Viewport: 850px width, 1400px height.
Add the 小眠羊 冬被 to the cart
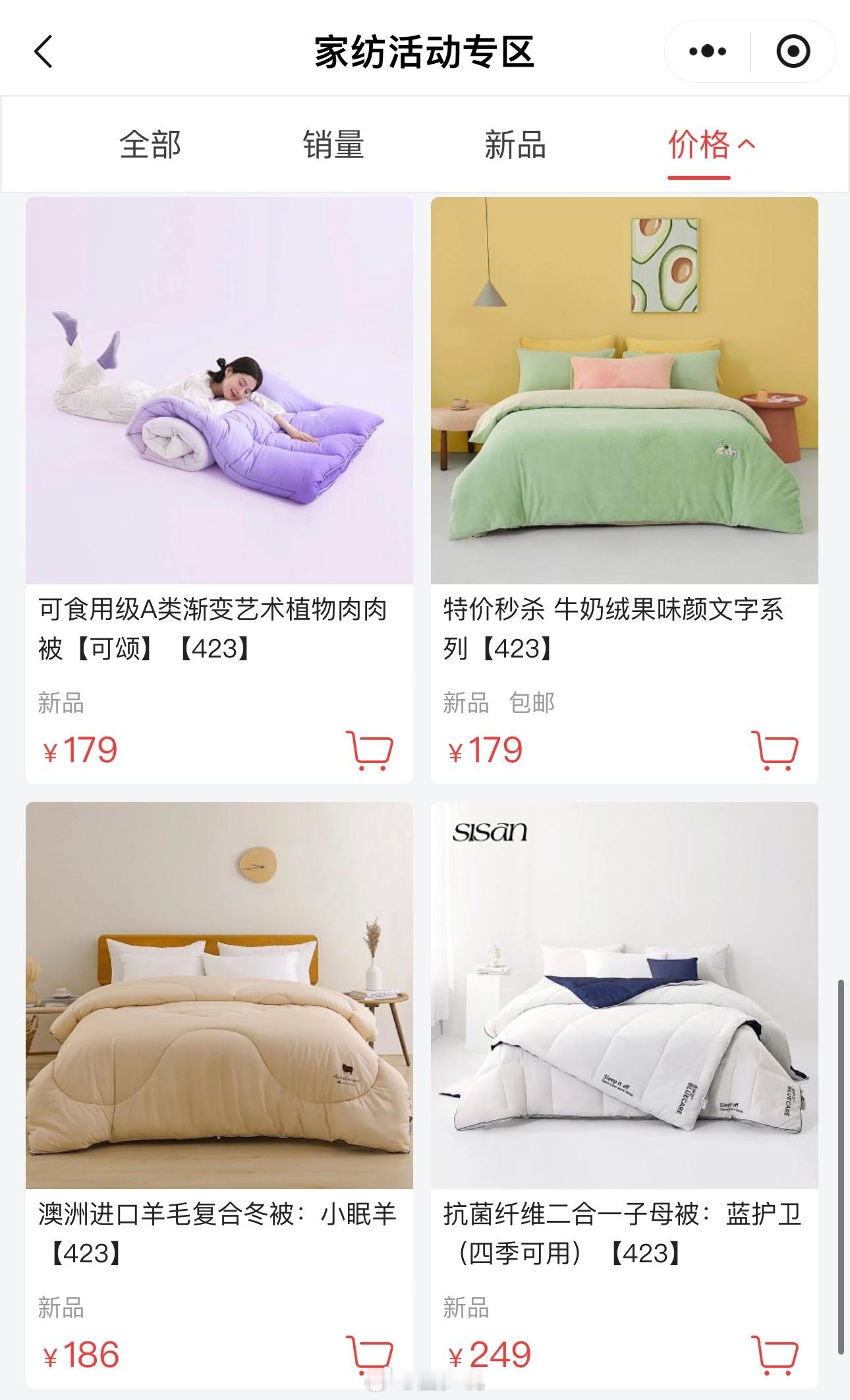pos(370,1355)
